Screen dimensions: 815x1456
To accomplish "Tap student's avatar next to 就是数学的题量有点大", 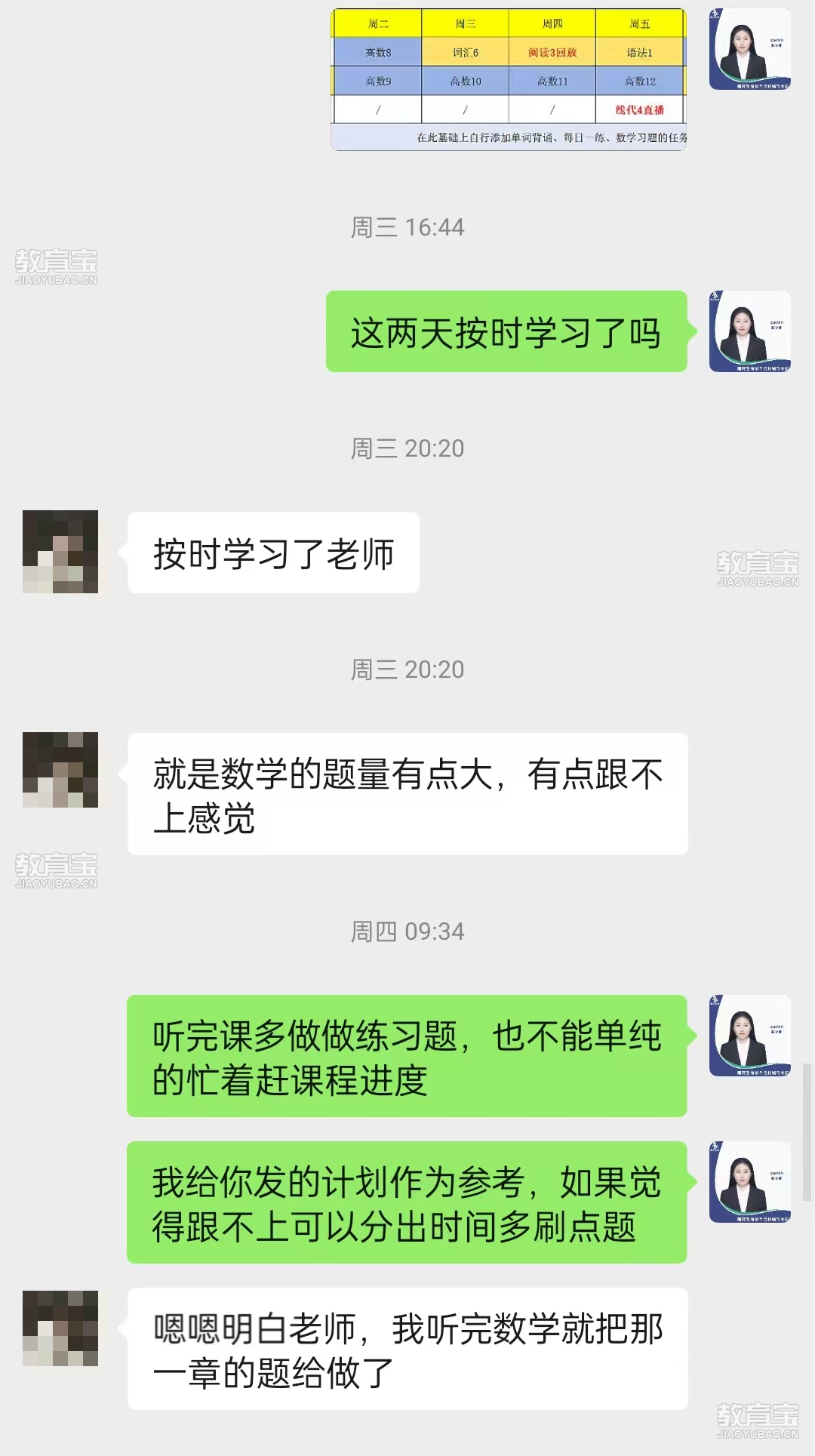I will point(60,770).
